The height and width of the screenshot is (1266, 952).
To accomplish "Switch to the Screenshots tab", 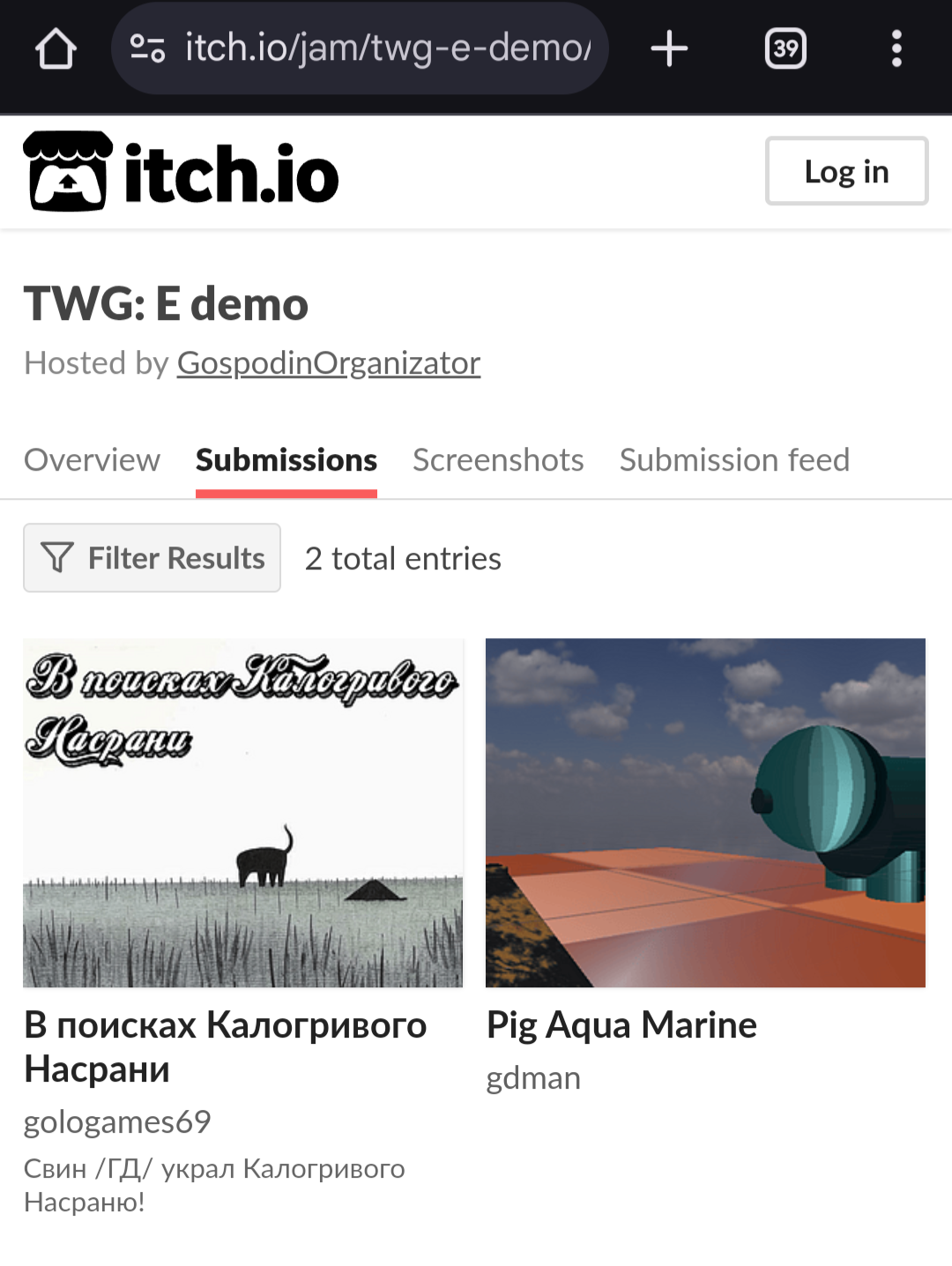I will coord(498,460).
